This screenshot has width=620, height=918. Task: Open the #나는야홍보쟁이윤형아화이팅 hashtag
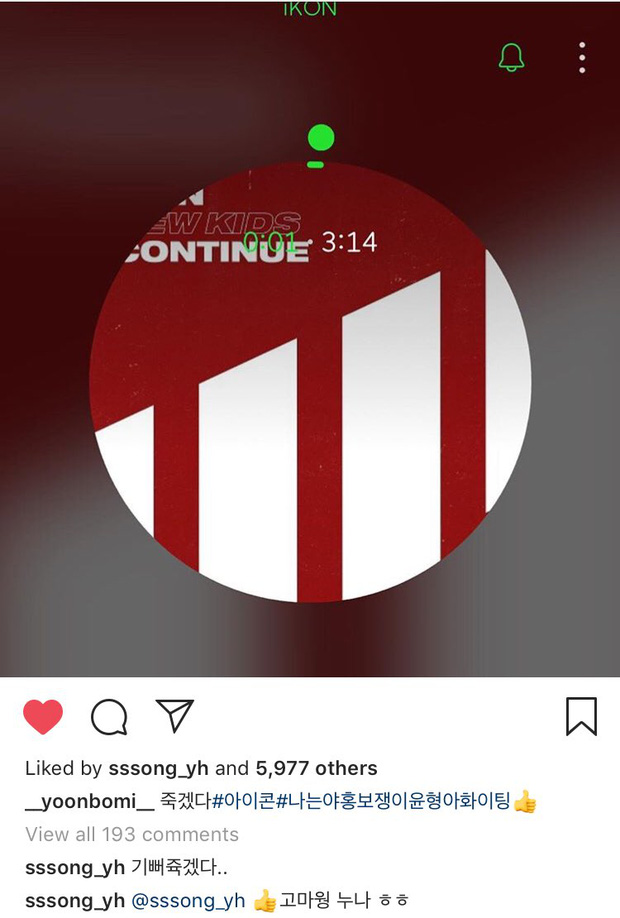point(394,801)
